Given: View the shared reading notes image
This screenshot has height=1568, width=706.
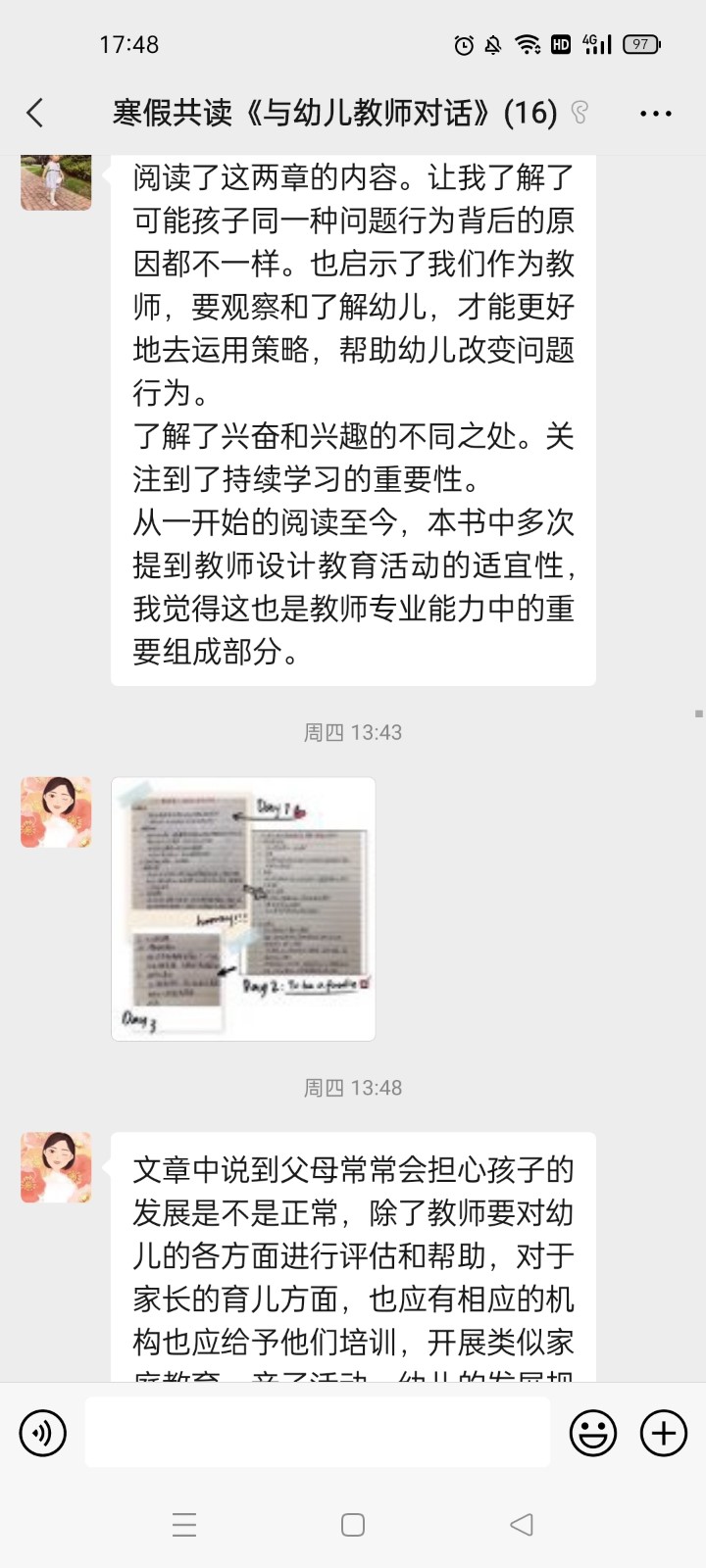Looking at the screenshot, I should 243,908.
